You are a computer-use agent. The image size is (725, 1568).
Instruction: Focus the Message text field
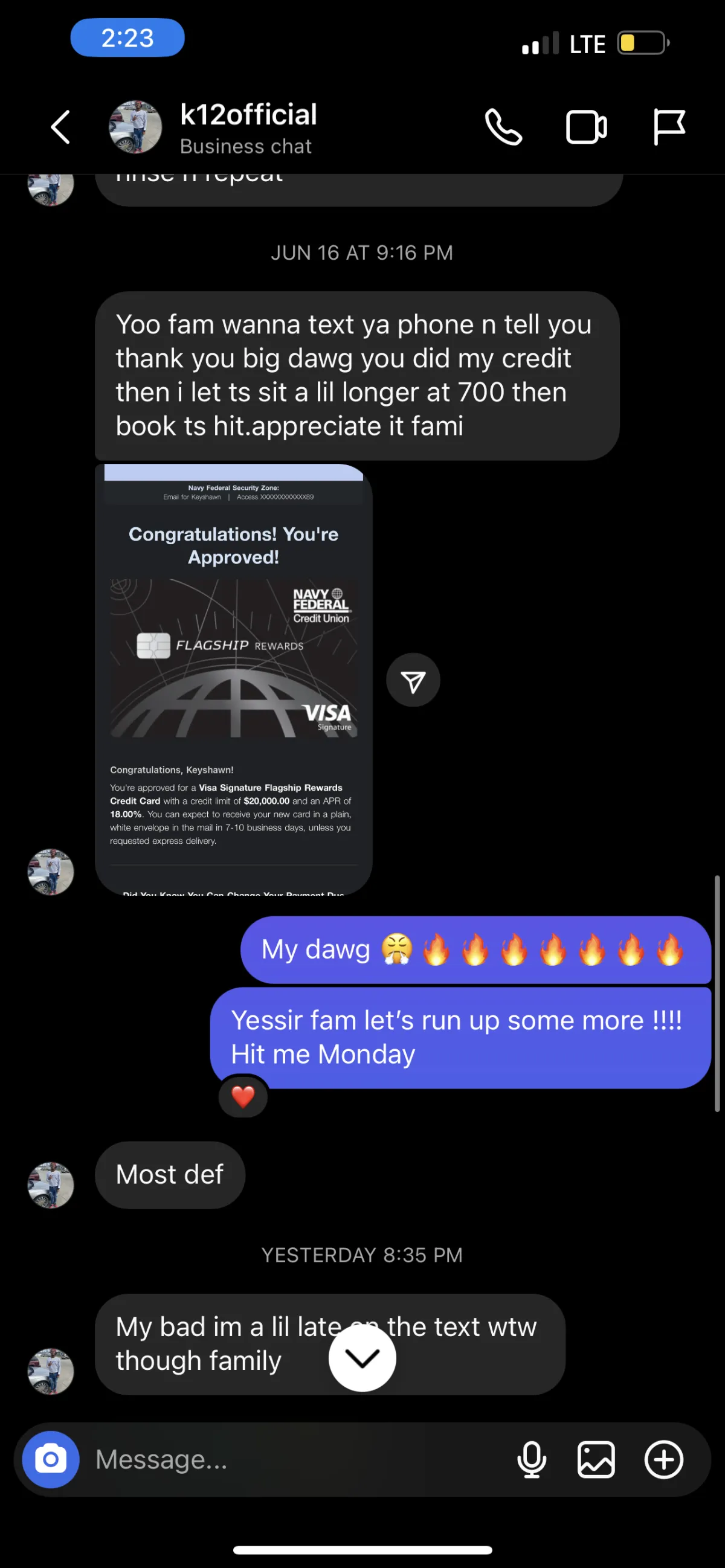pyautogui.click(x=298, y=1459)
